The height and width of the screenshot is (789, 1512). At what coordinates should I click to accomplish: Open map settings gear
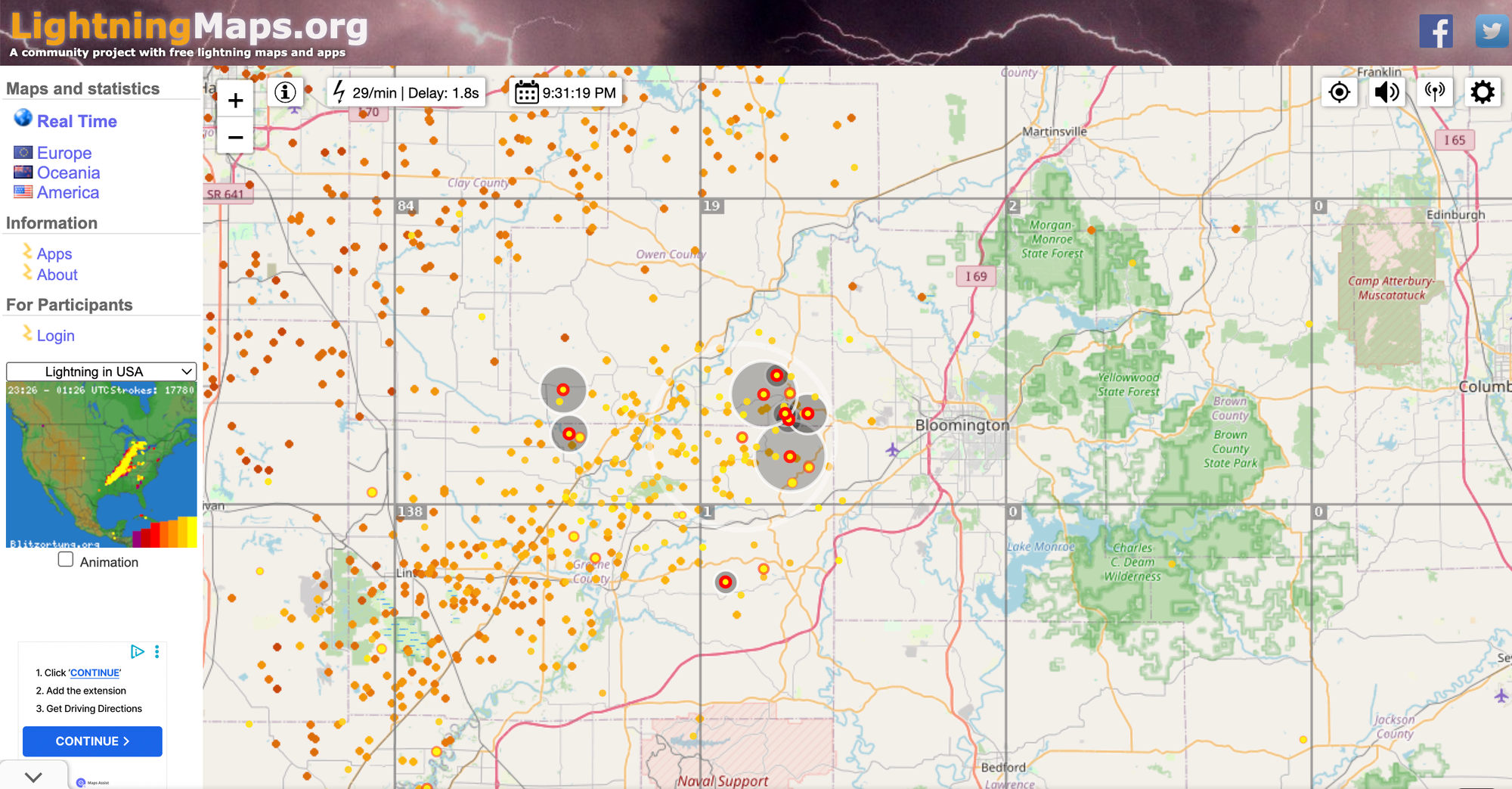tap(1482, 92)
